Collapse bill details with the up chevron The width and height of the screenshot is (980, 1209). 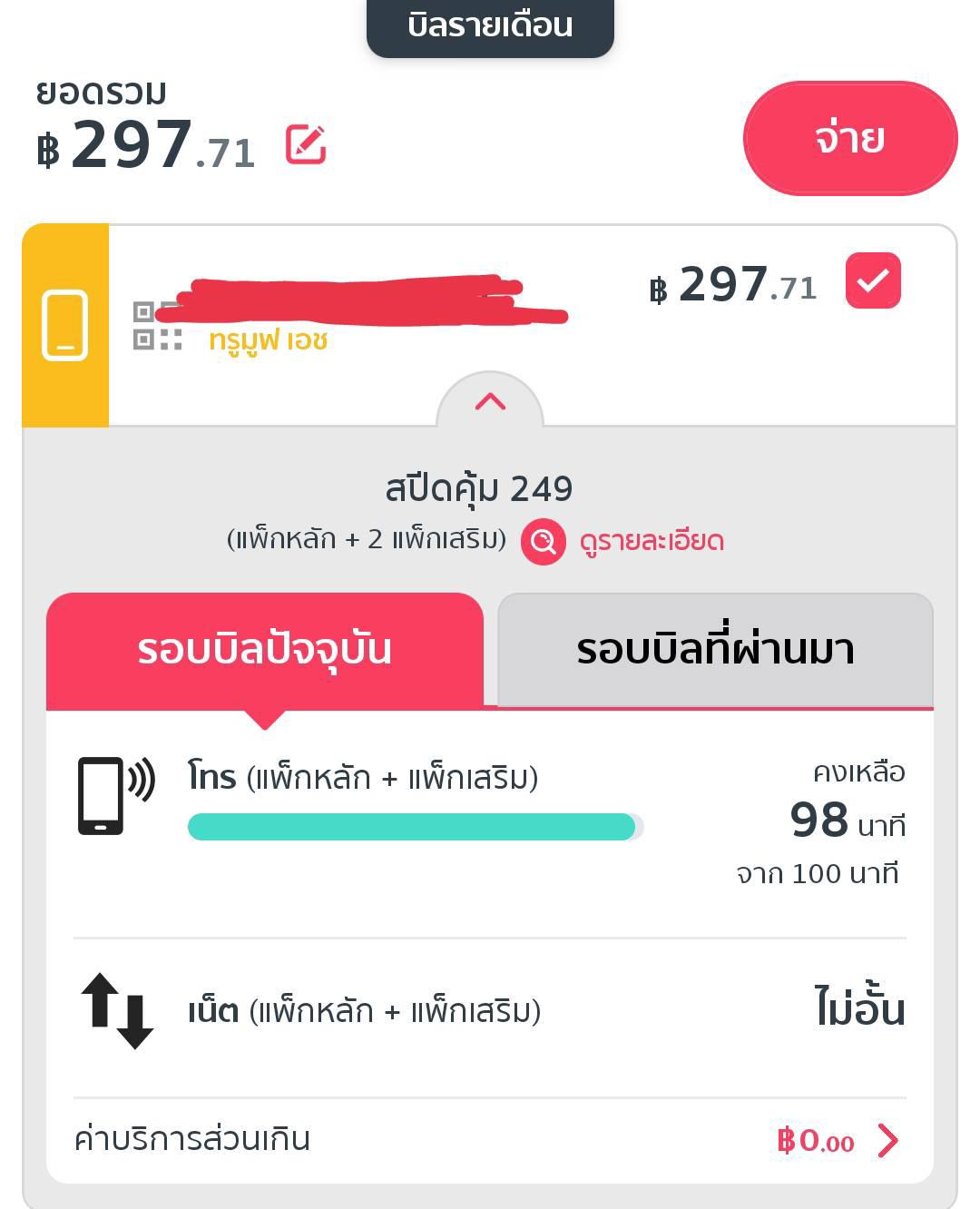pos(490,401)
